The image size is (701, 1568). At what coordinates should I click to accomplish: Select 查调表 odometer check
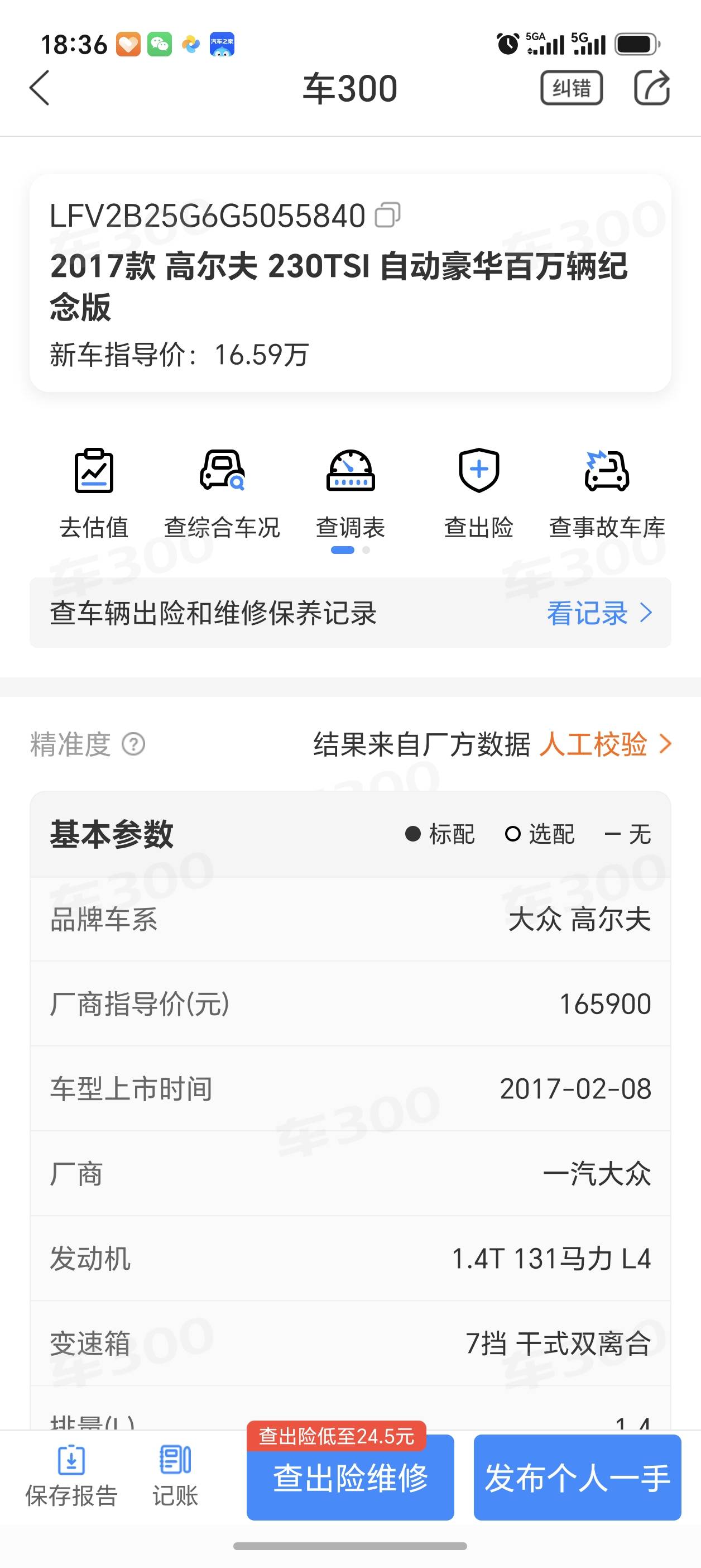coord(350,494)
